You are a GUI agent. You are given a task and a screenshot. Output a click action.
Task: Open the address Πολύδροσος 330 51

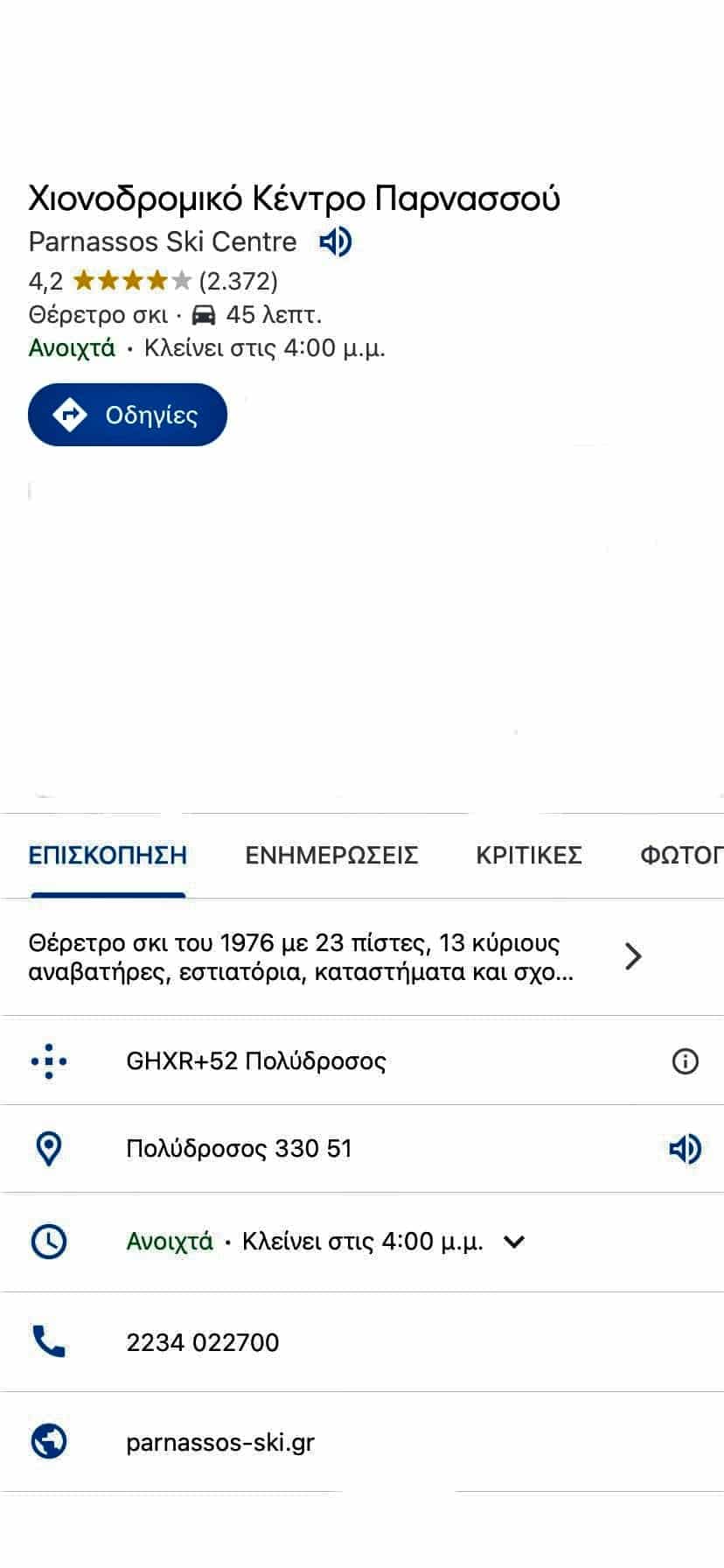pos(239,1148)
